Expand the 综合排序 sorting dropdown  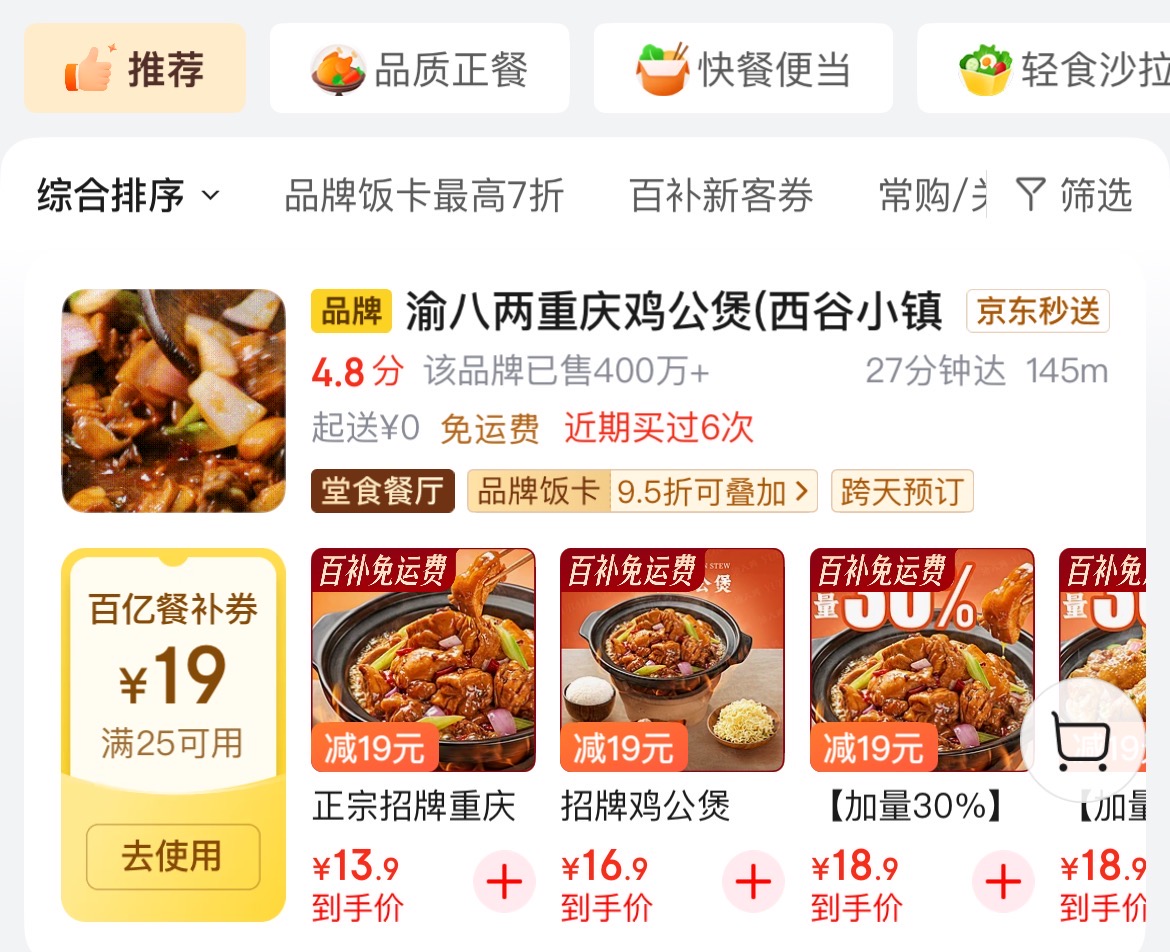click(x=128, y=195)
